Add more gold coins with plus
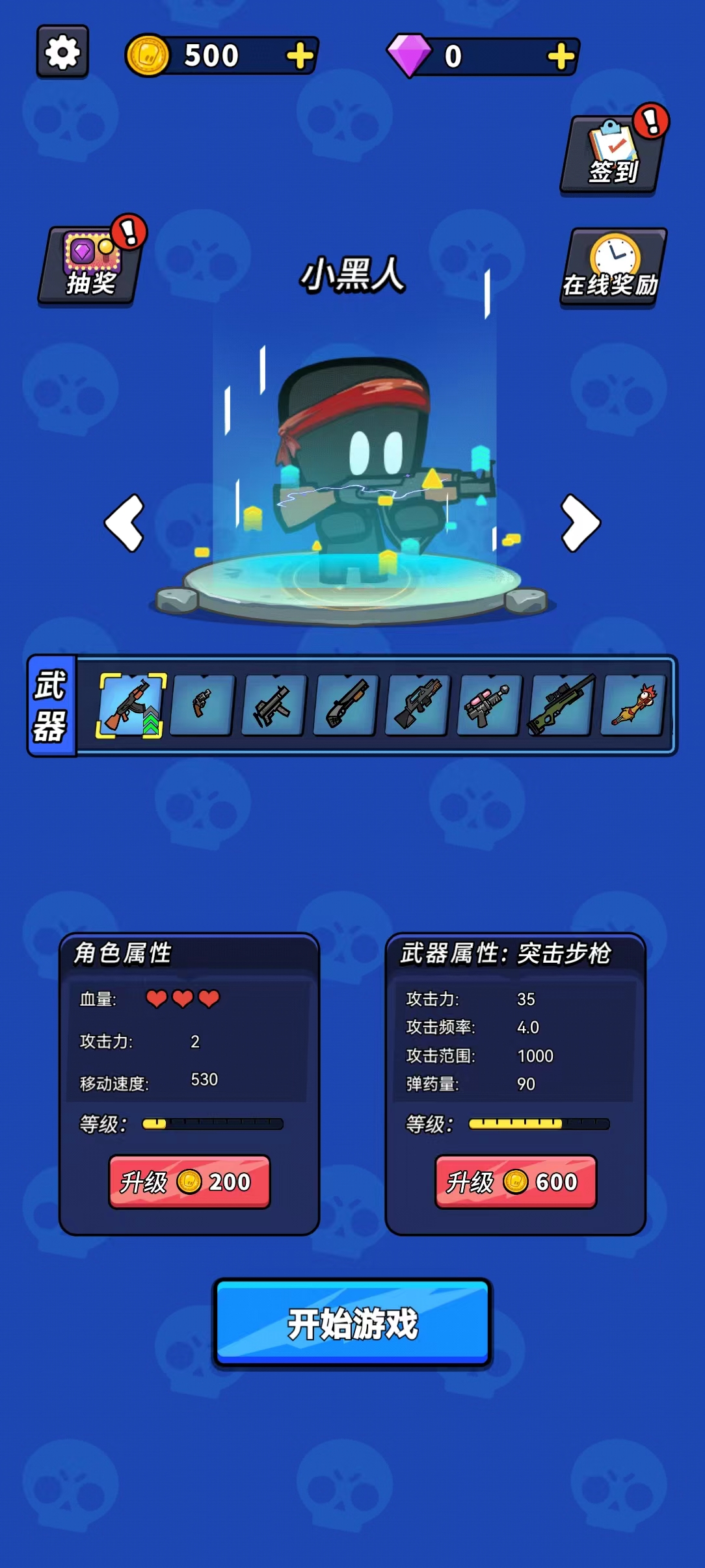705x1568 pixels. tap(300, 56)
